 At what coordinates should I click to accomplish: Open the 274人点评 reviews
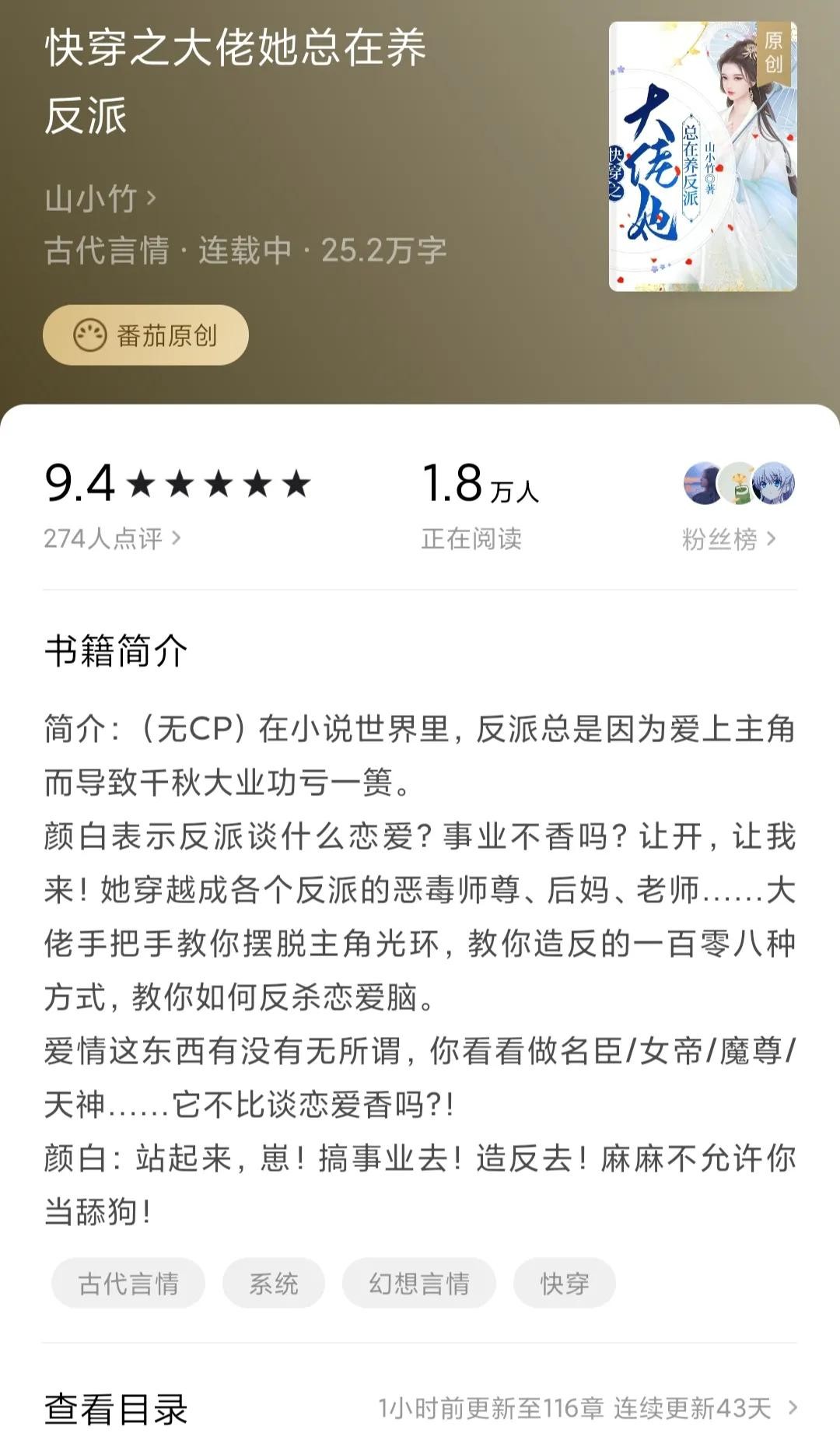coord(112,538)
